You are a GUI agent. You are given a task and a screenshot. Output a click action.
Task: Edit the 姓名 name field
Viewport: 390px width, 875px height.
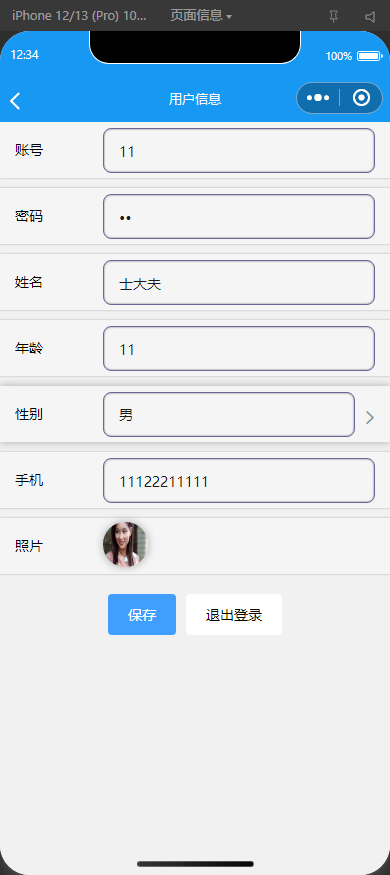click(x=239, y=282)
